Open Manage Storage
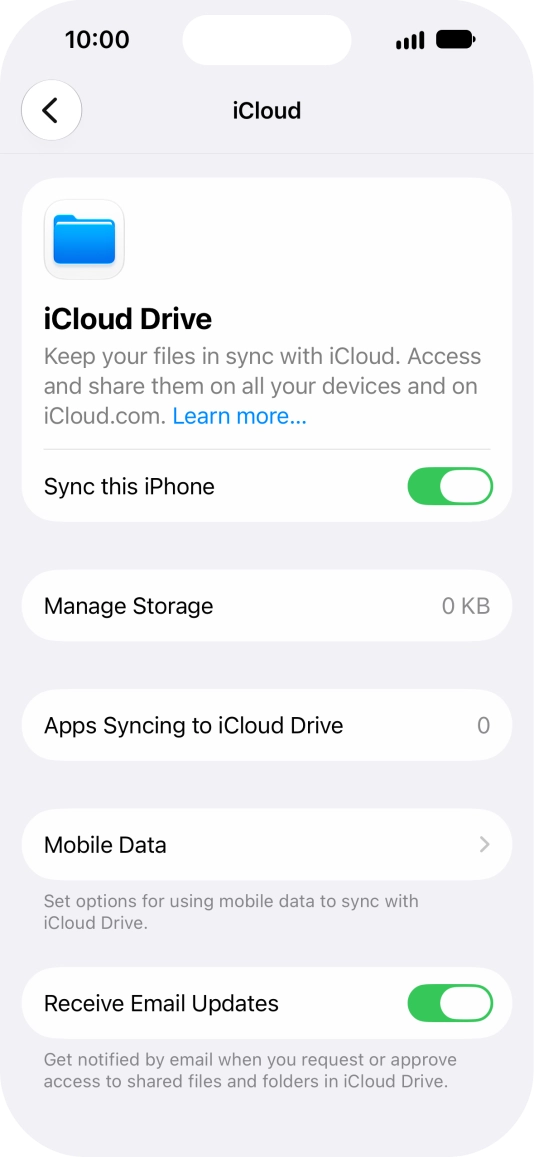This screenshot has width=534, height=1157. click(267, 606)
